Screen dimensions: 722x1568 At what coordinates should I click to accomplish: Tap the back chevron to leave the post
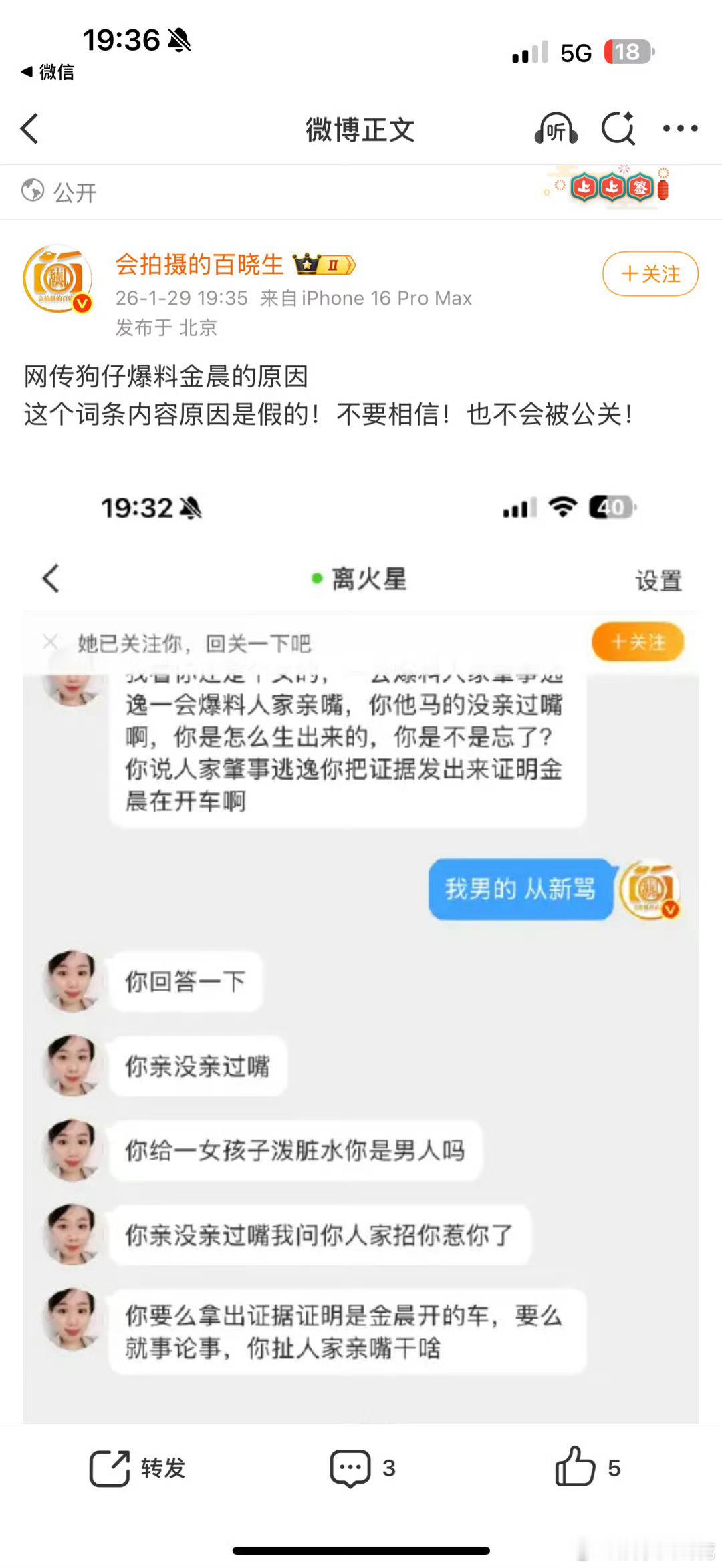[x=29, y=129]
